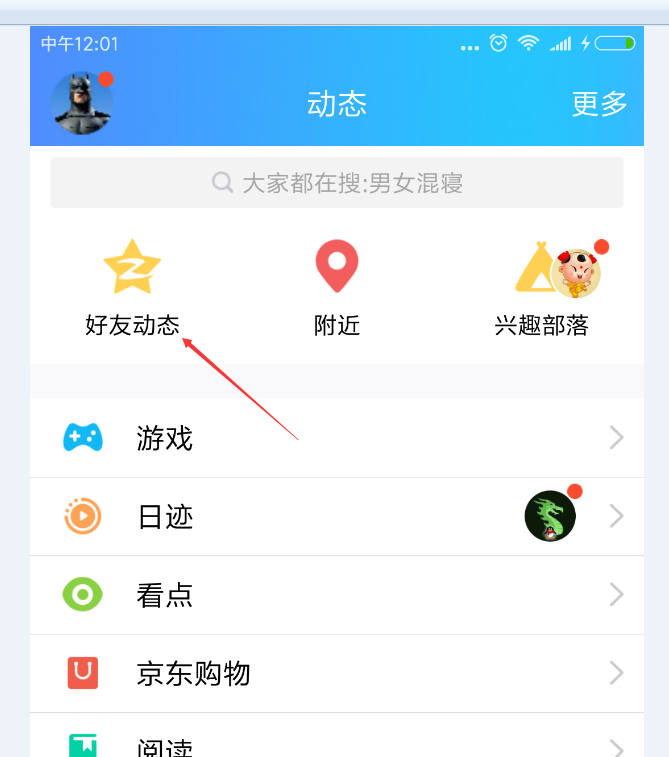Tap the 大家都在搜 search box

coord(337,183)
